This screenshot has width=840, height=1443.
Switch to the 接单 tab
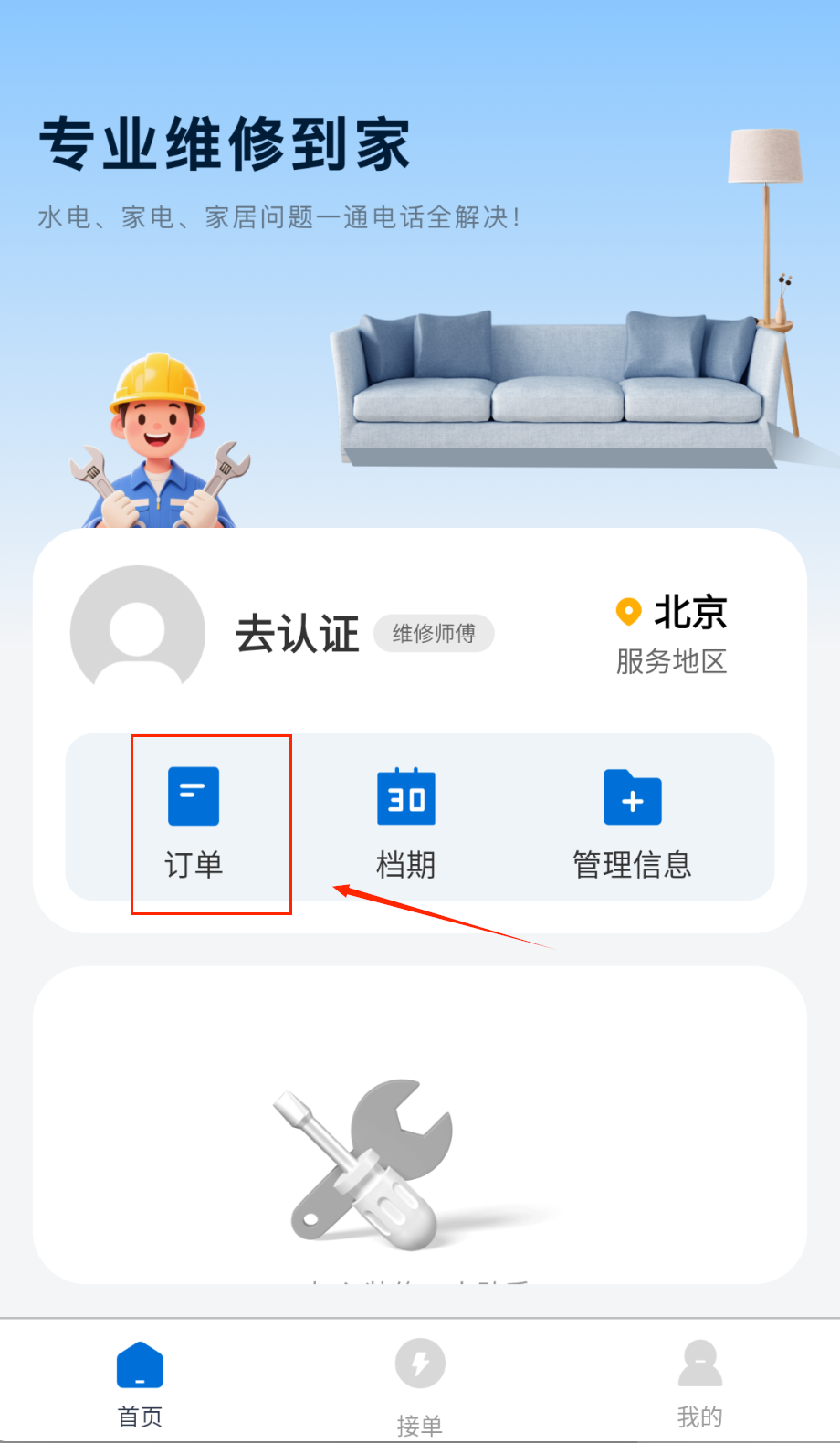click(x=420, y=1385)
